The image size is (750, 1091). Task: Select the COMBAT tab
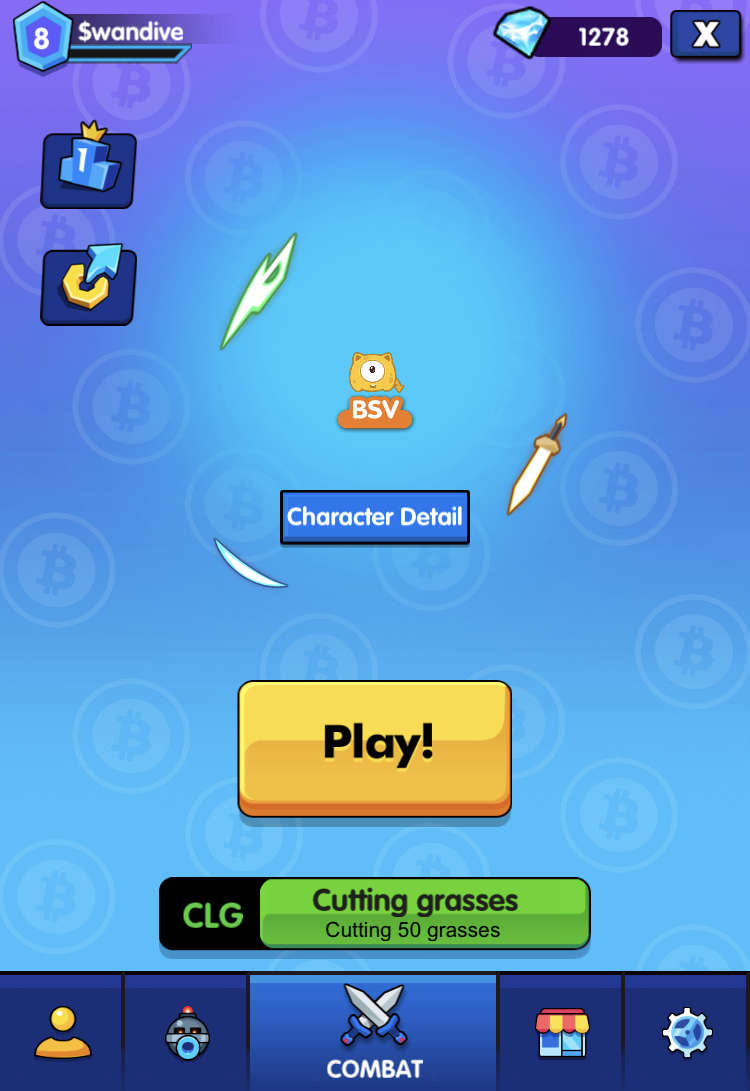[x=374, y=1032]
